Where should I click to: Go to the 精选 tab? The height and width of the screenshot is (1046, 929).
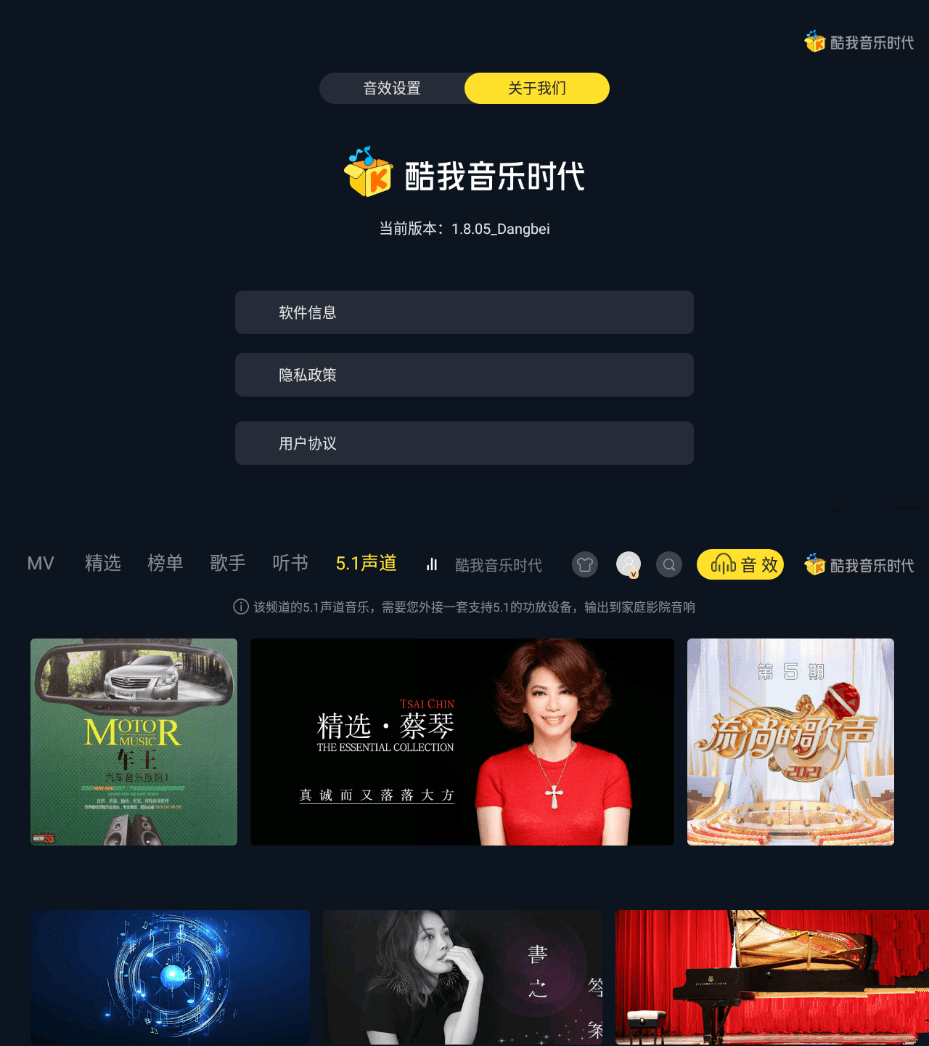click(103, 564)
